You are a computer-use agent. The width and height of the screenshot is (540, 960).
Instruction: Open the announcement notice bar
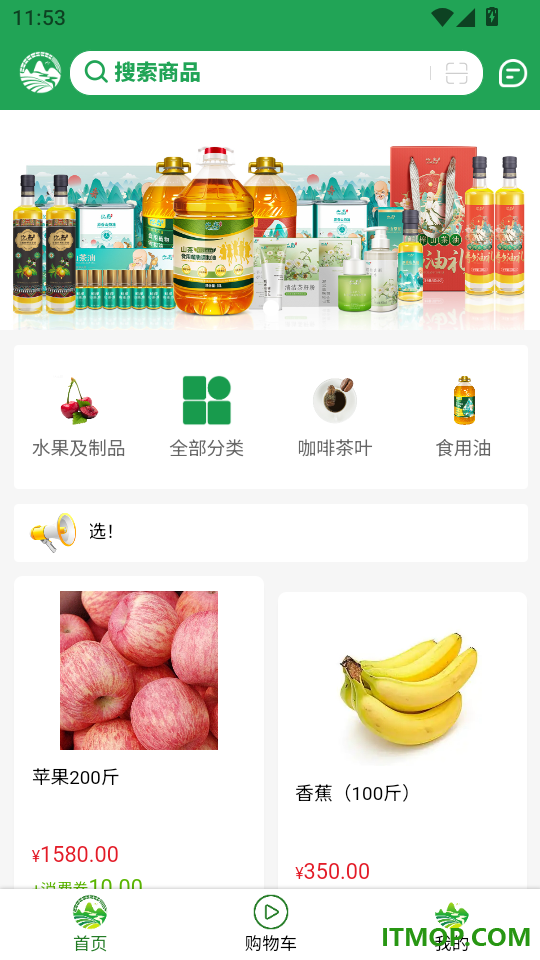271,533
